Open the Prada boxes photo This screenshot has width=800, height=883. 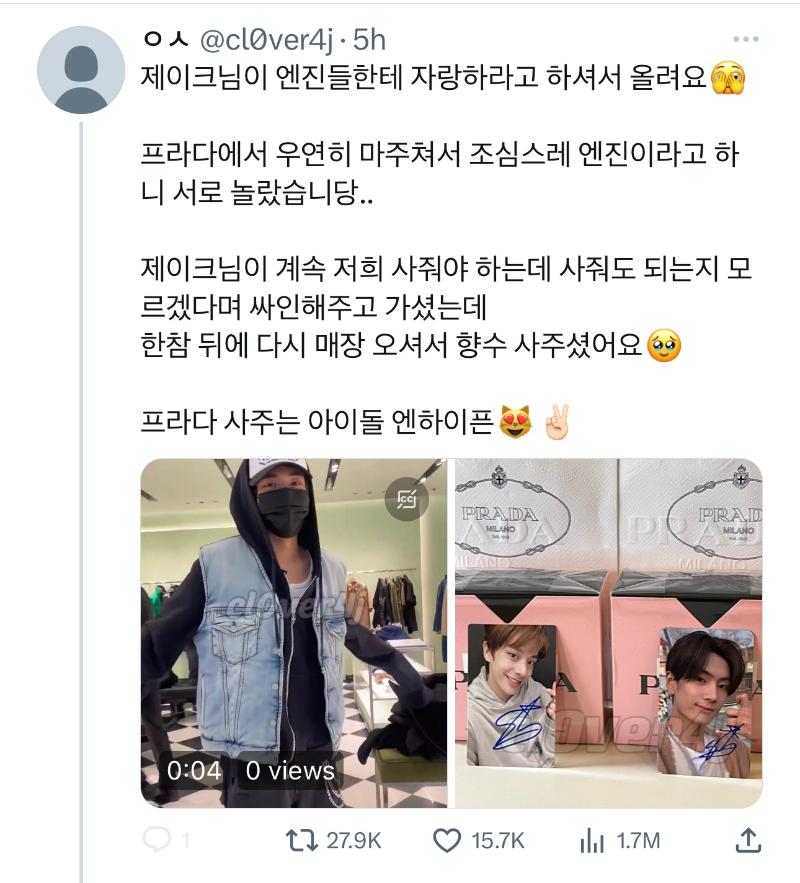click(608, 632)
